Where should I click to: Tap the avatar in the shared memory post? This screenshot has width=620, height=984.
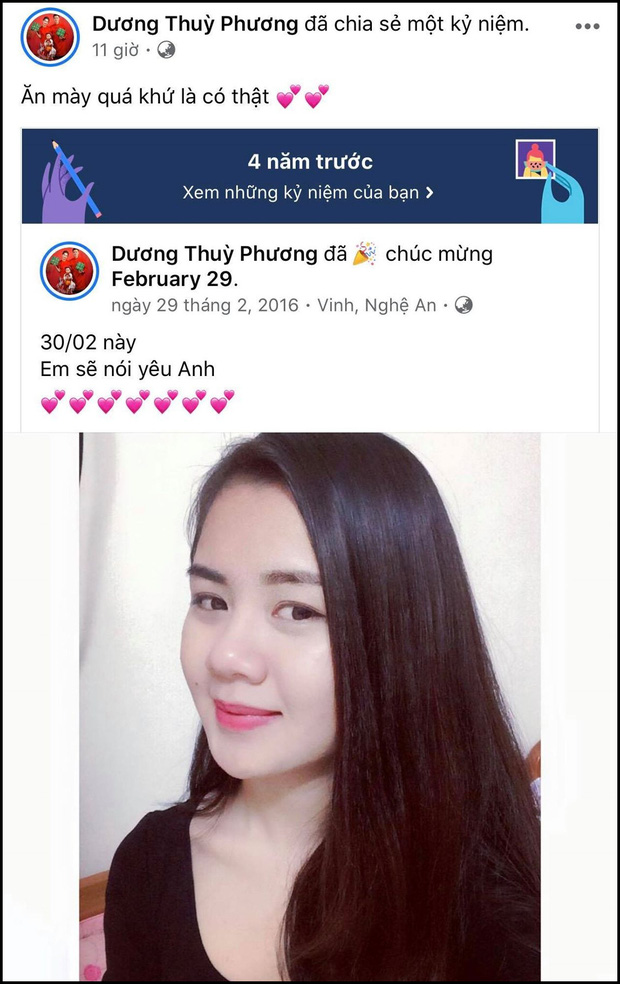[69, 272]
